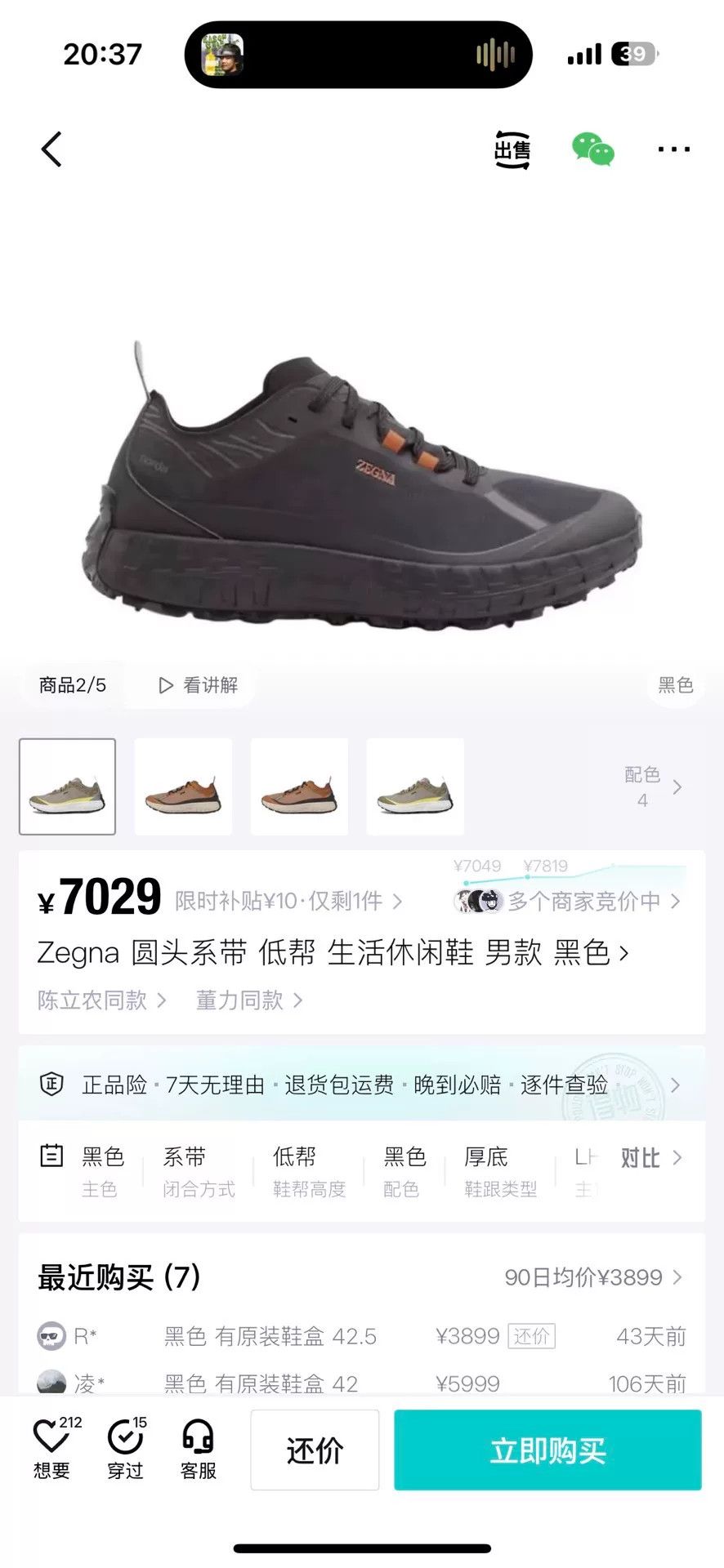Play the 看讲解 product explanation
The width and height of the screenshot is (724, 1568).
click(x=198, y=685)
